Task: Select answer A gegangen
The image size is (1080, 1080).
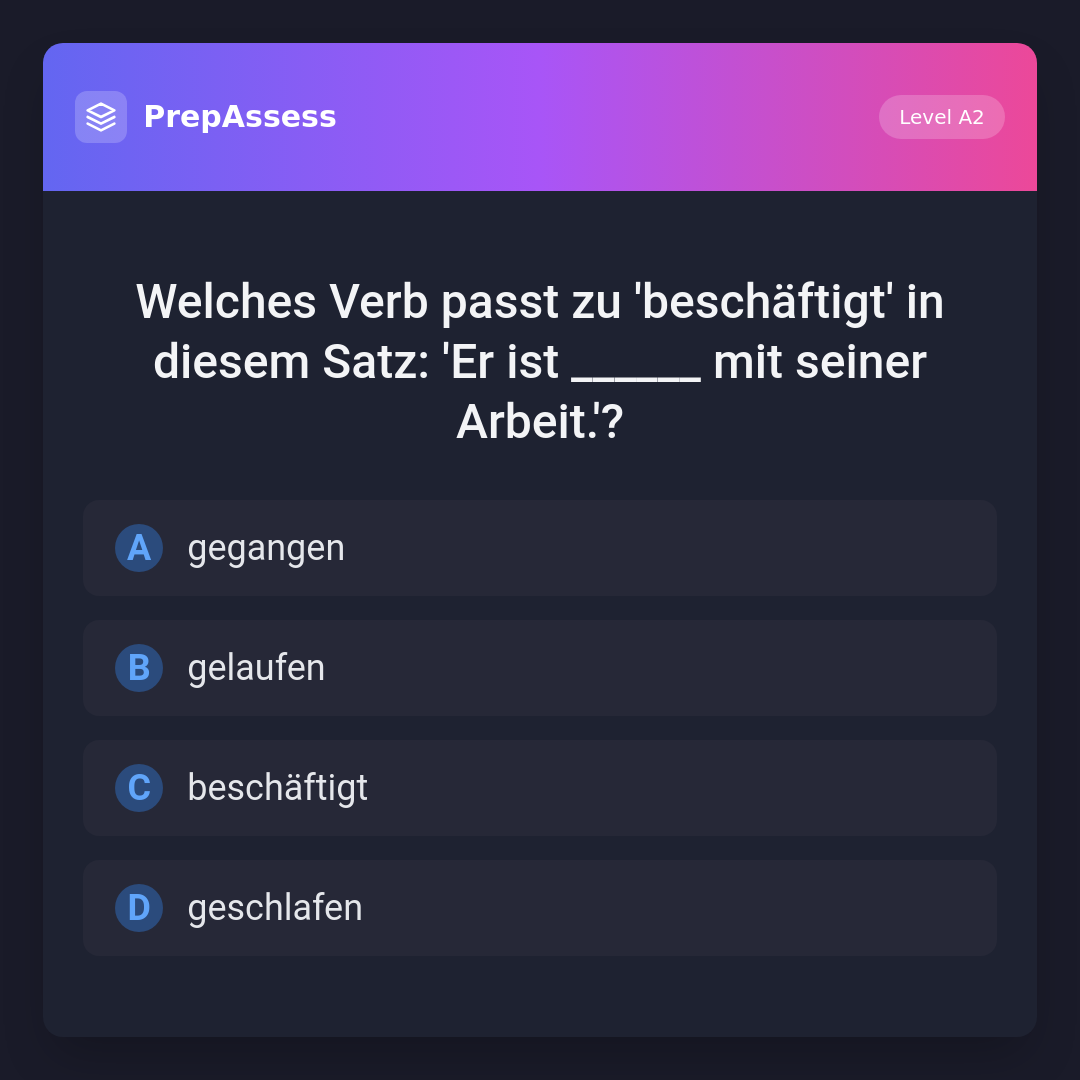Action: pos(540,548)
